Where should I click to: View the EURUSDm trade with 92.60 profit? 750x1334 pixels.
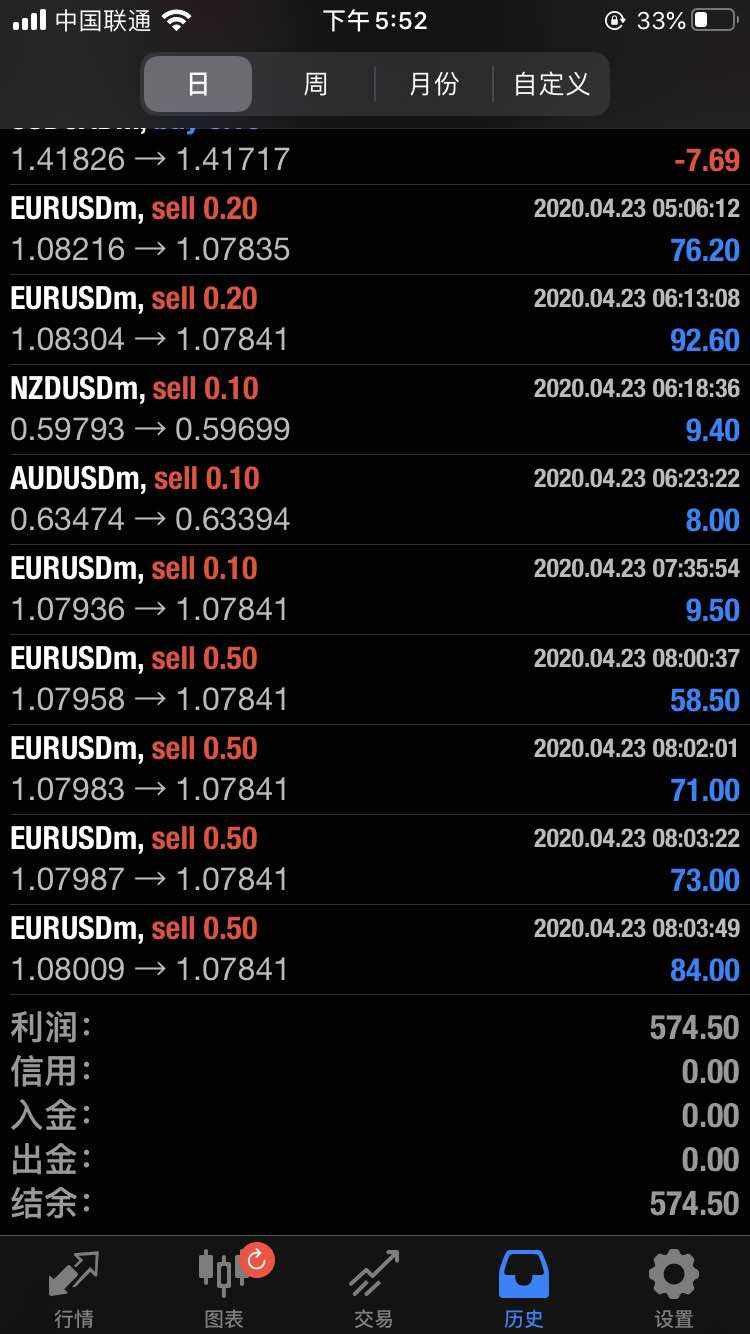[375, 319]
